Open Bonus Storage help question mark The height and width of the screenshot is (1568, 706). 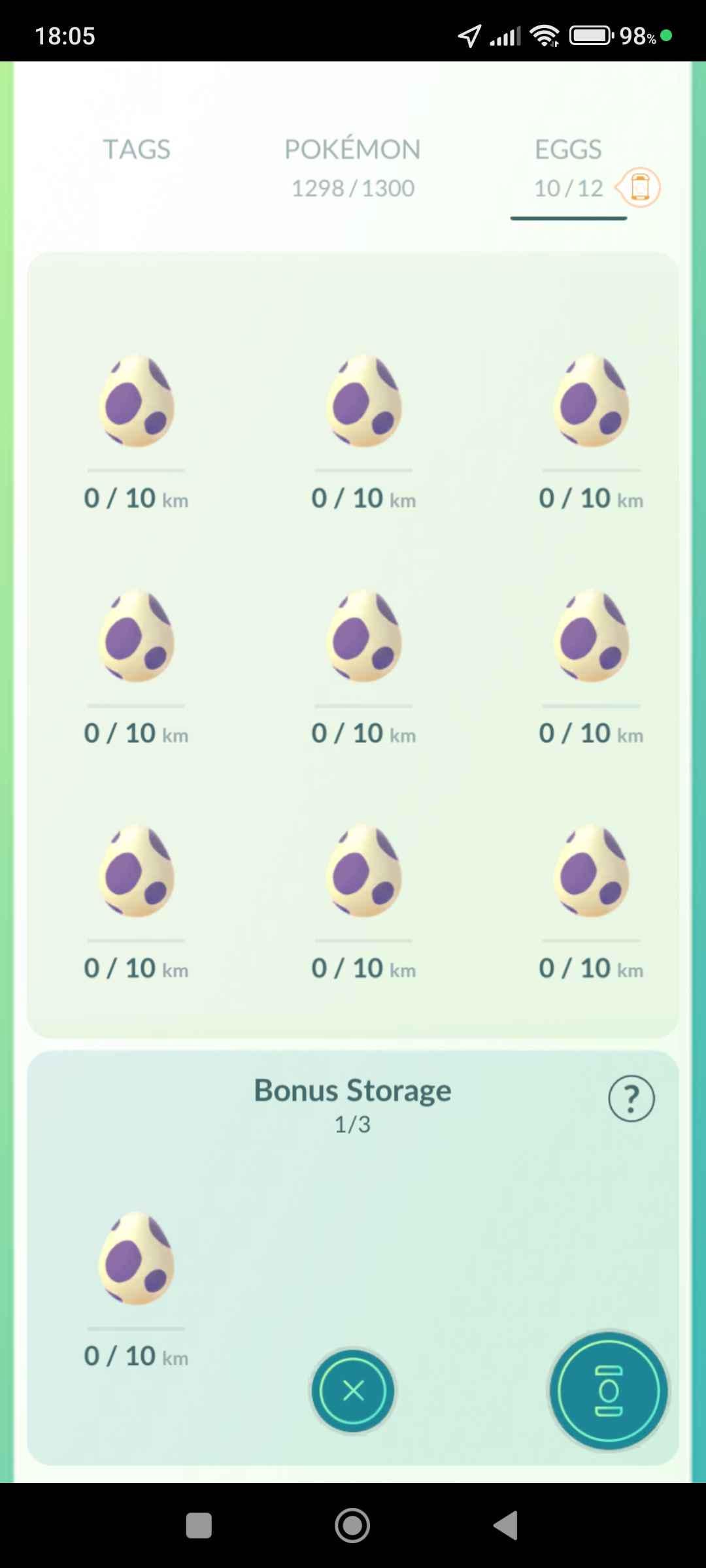pos(631,1099)
